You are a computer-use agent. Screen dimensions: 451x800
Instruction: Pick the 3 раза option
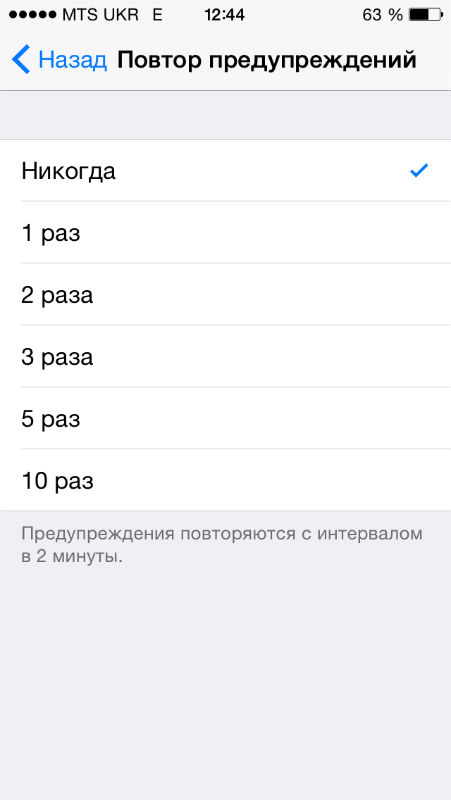pyautogui.click(x=226, y=357)
